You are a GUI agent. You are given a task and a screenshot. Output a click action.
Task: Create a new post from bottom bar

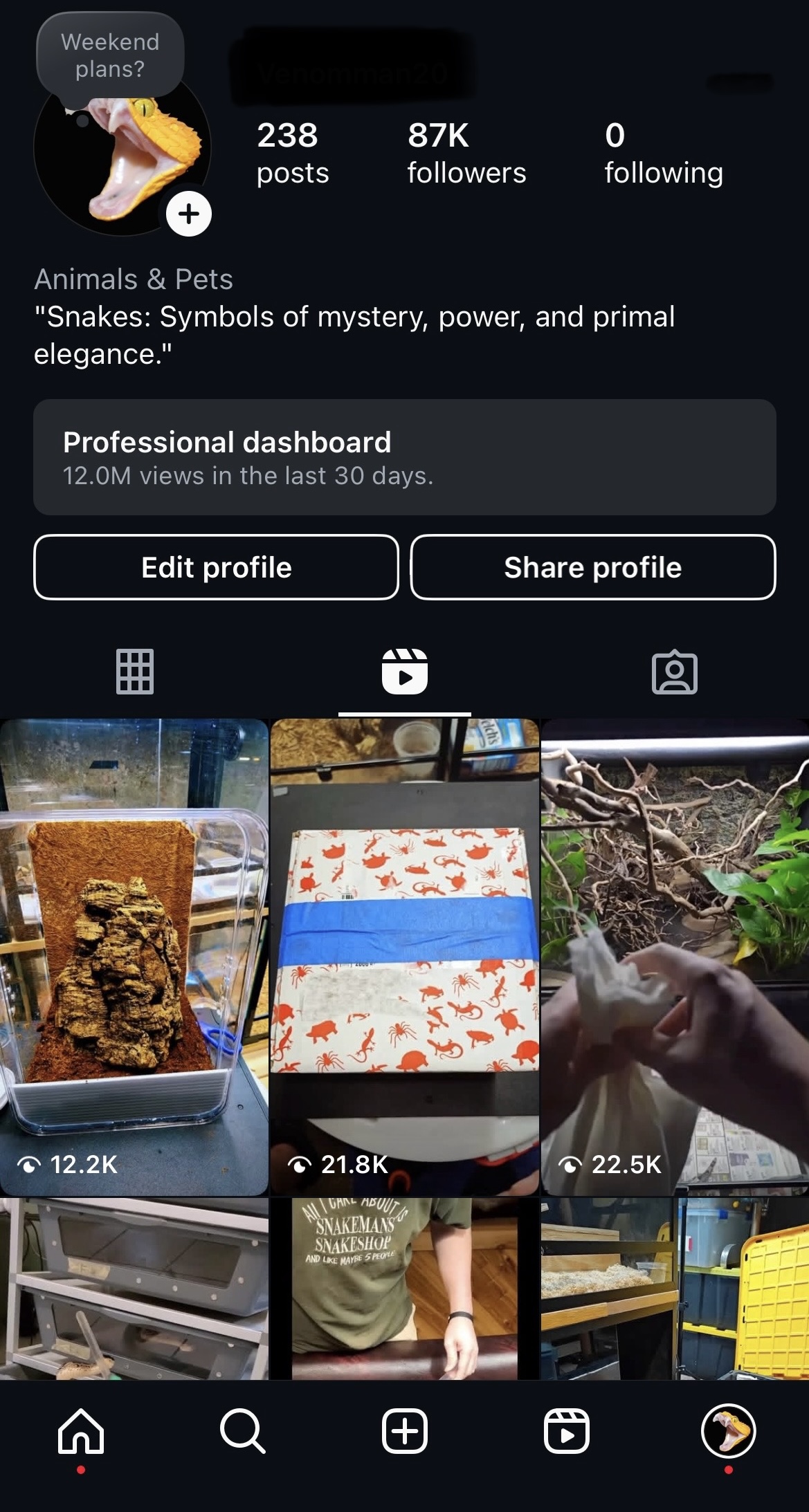pyautogui.click(x=405, y=1431)
